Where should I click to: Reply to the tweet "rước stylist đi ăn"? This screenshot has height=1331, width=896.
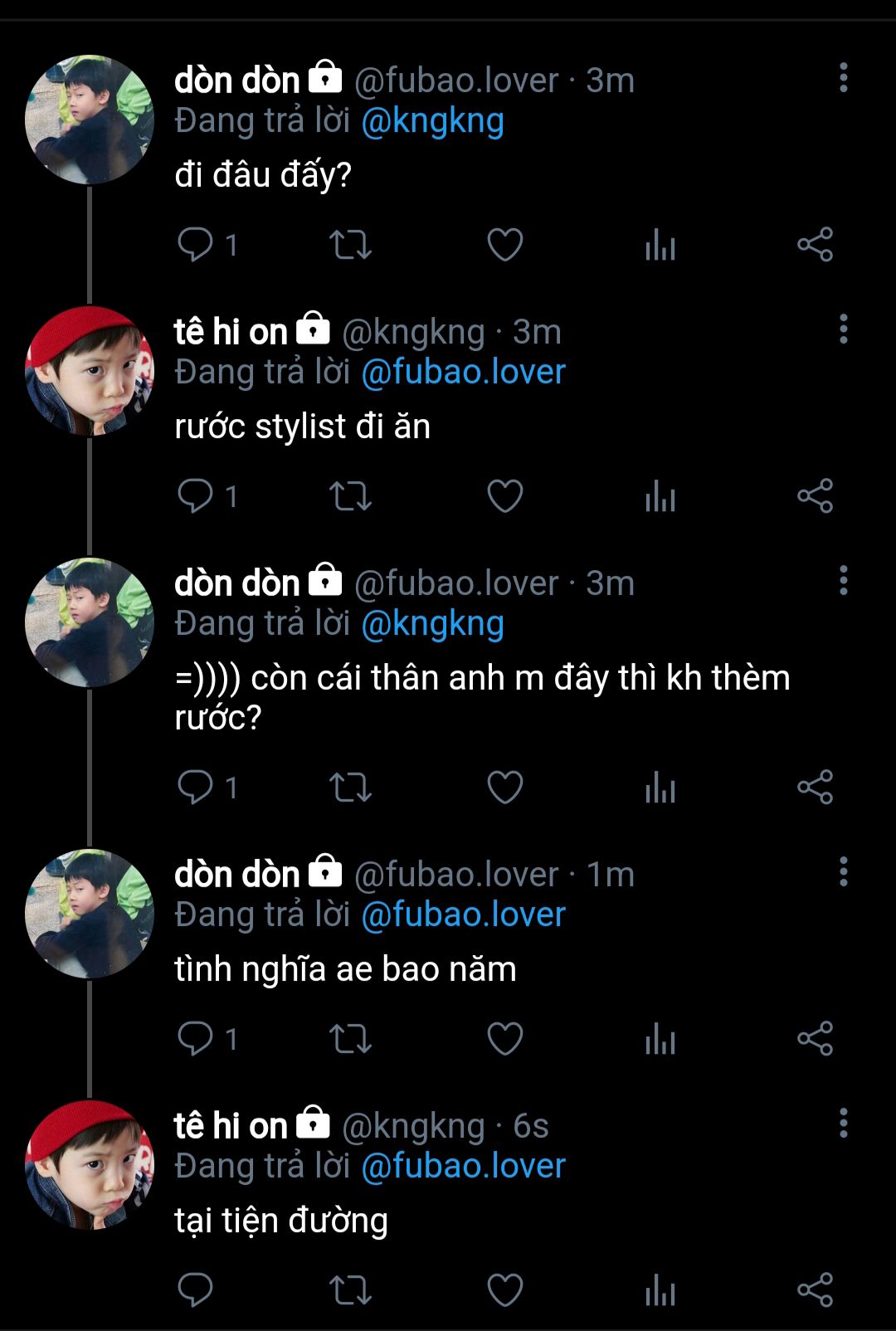coord(196,496)
